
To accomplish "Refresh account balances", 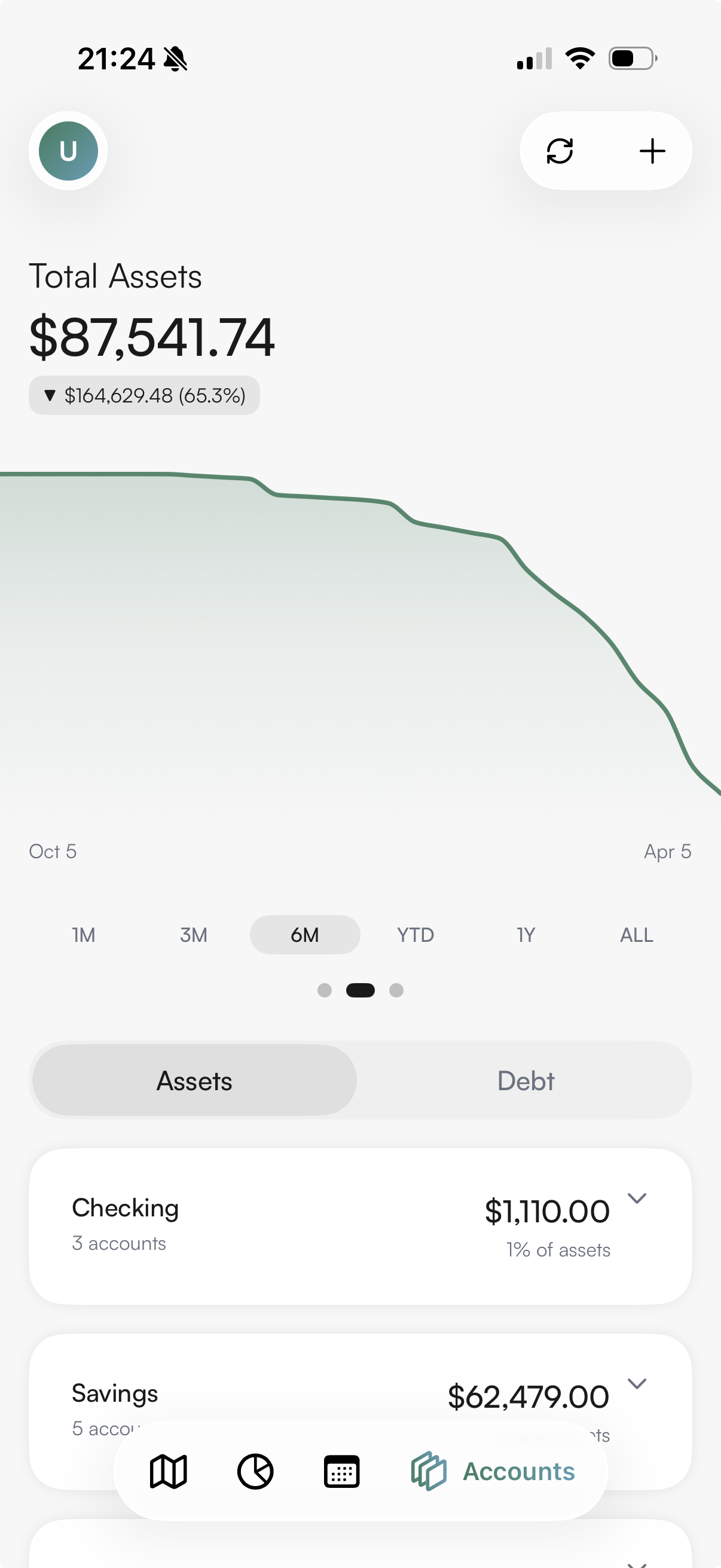I will [x=560, y=151].
